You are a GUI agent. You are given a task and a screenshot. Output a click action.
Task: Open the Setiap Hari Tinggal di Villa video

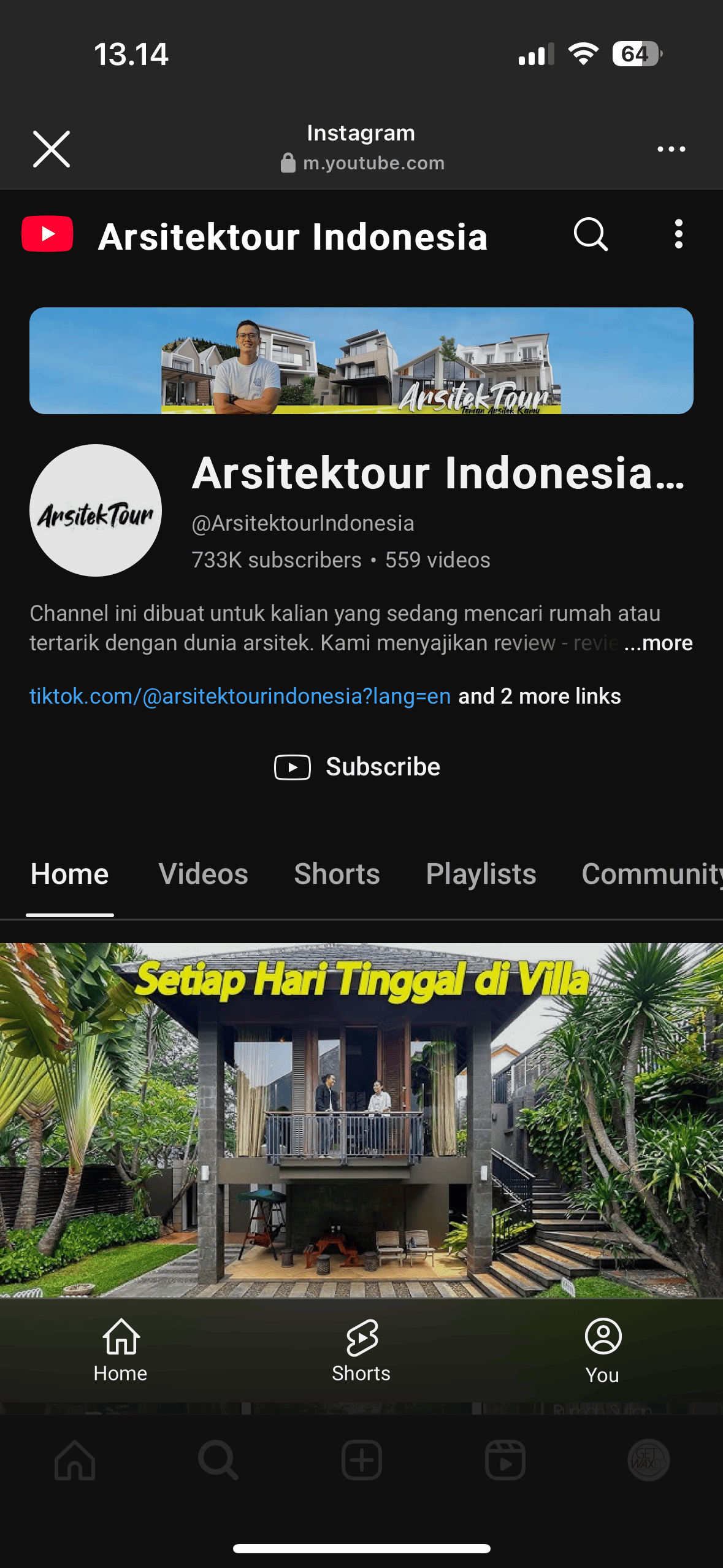point(361,1120)
